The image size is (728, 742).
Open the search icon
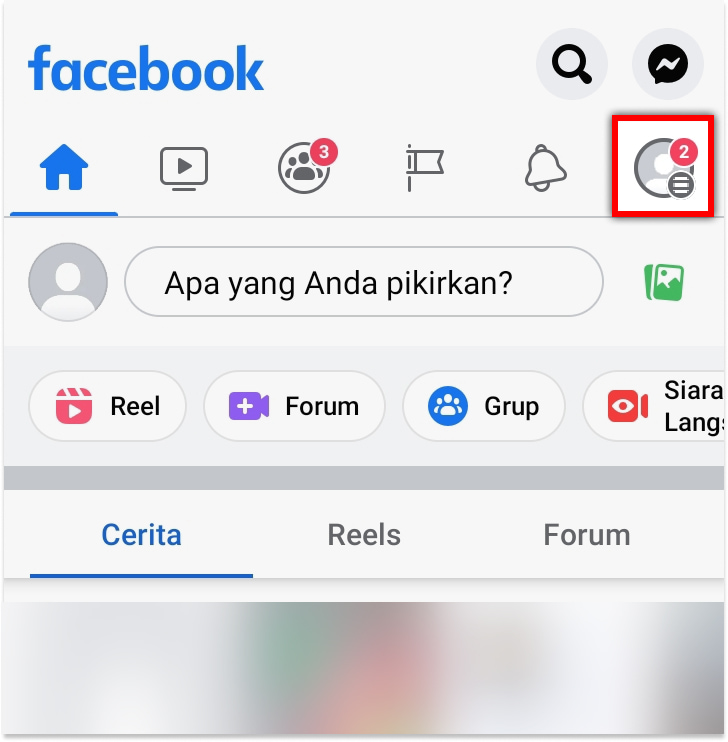pyautogui.click(x=571, y=64)
